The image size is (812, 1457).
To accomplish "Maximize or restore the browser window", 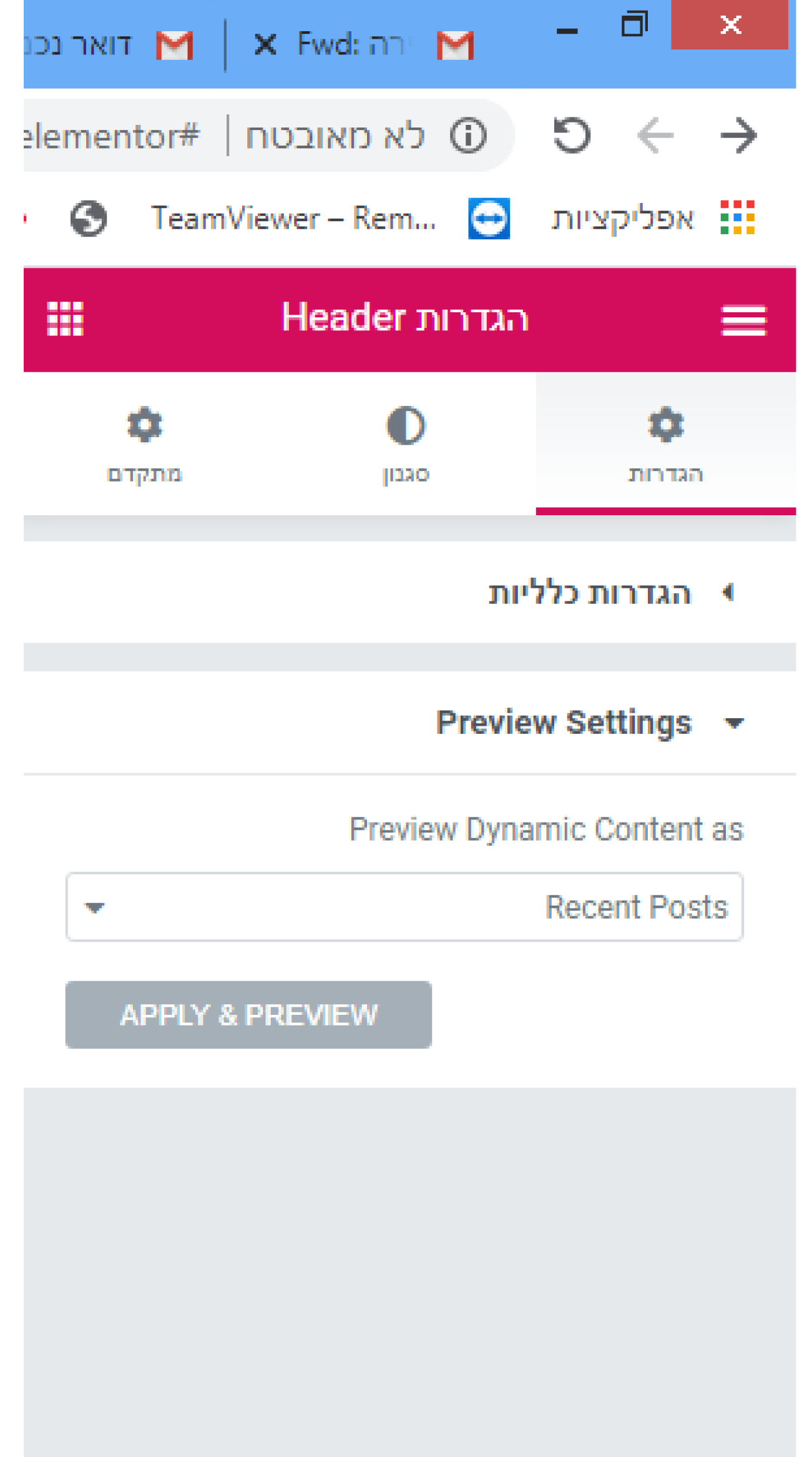I will coord(634,25).
